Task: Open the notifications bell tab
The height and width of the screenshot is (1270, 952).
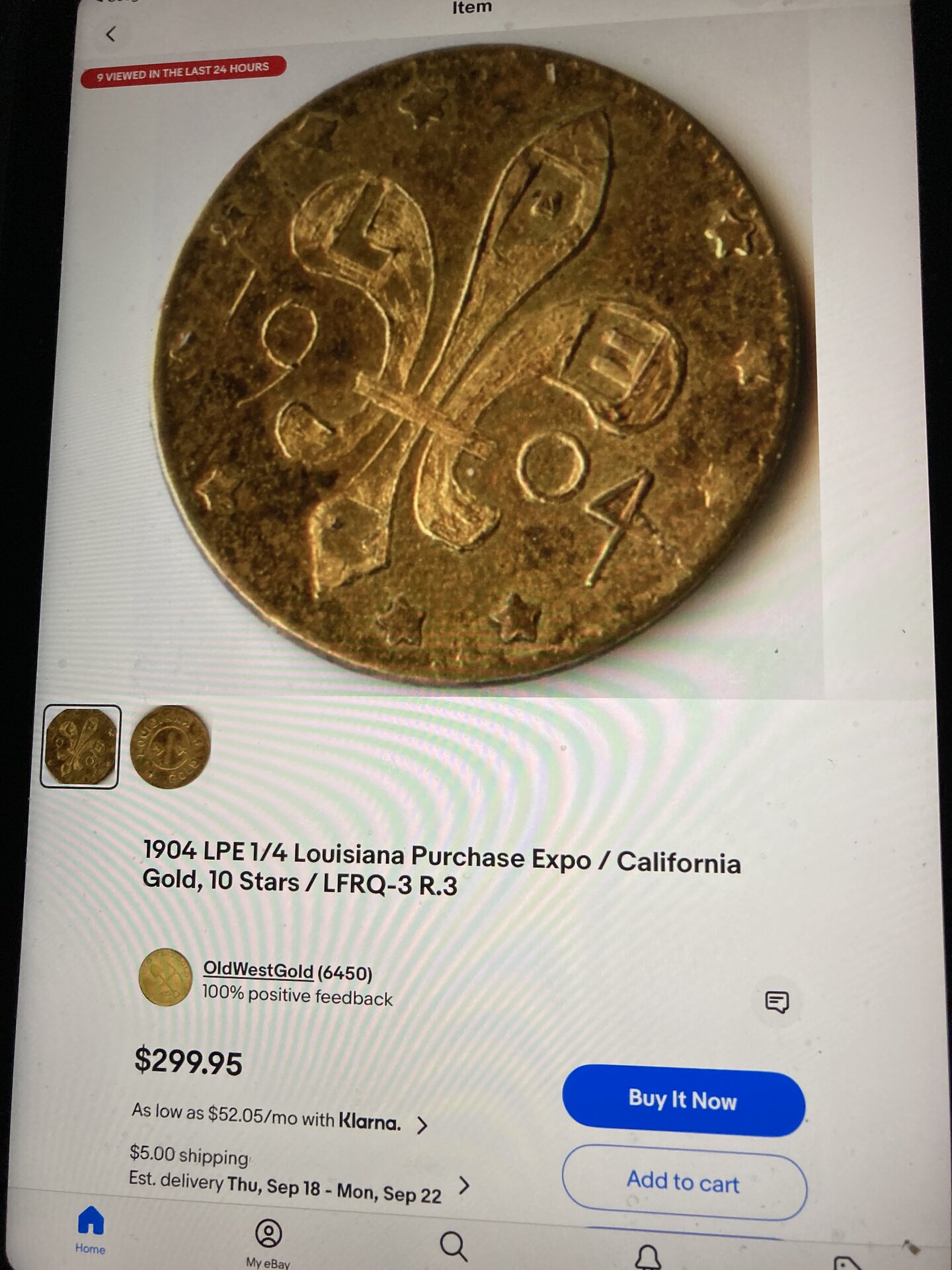Action: [647, 1255]
